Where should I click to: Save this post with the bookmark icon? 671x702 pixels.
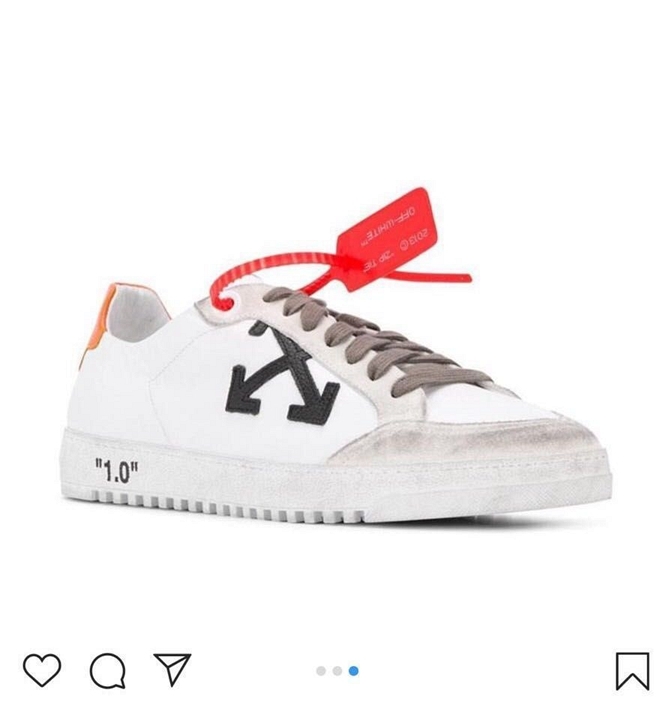[632, 670]
